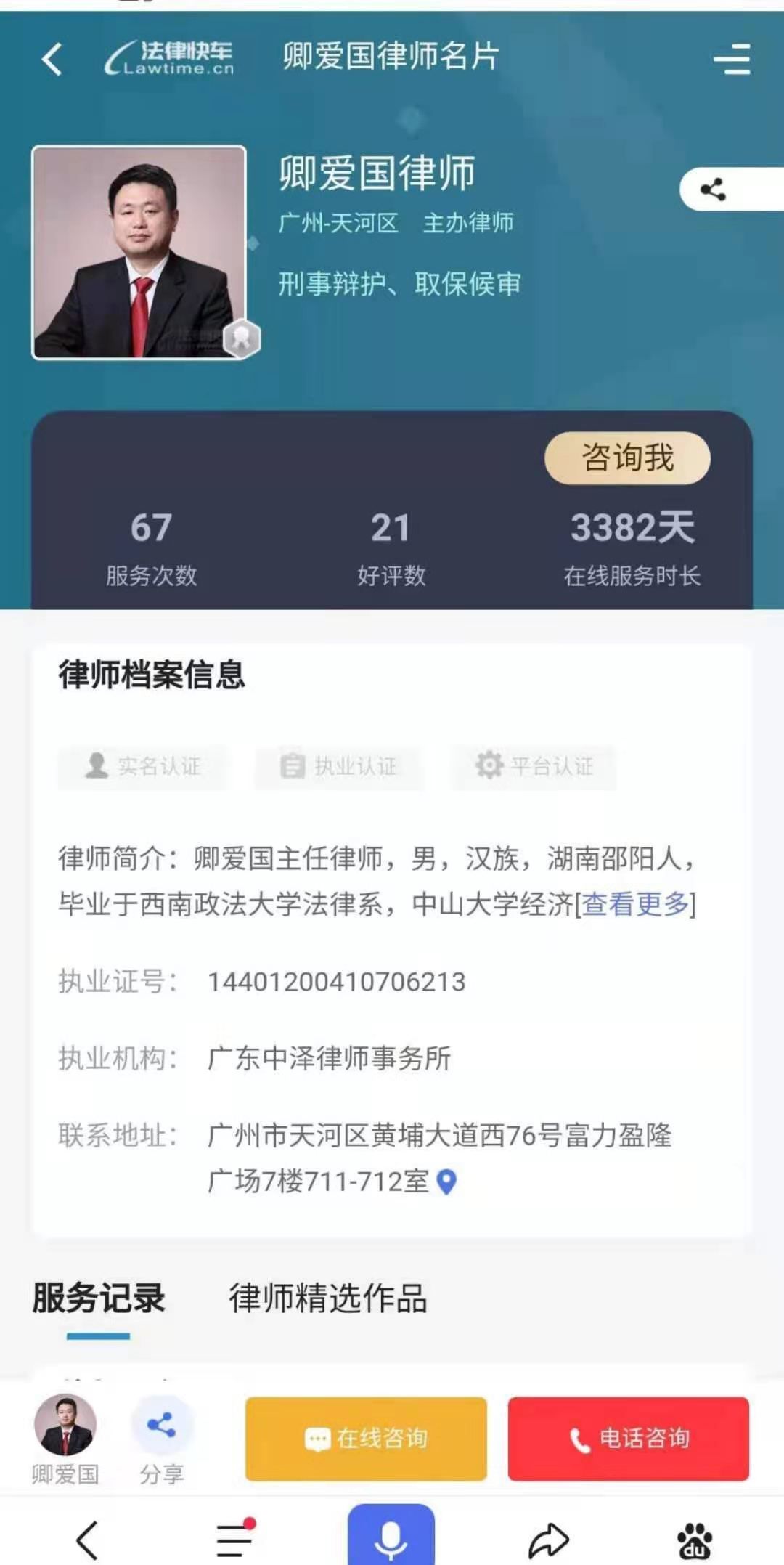Expand the intro via 查看更多 link

pyautogui.click(x=635, y=904)
